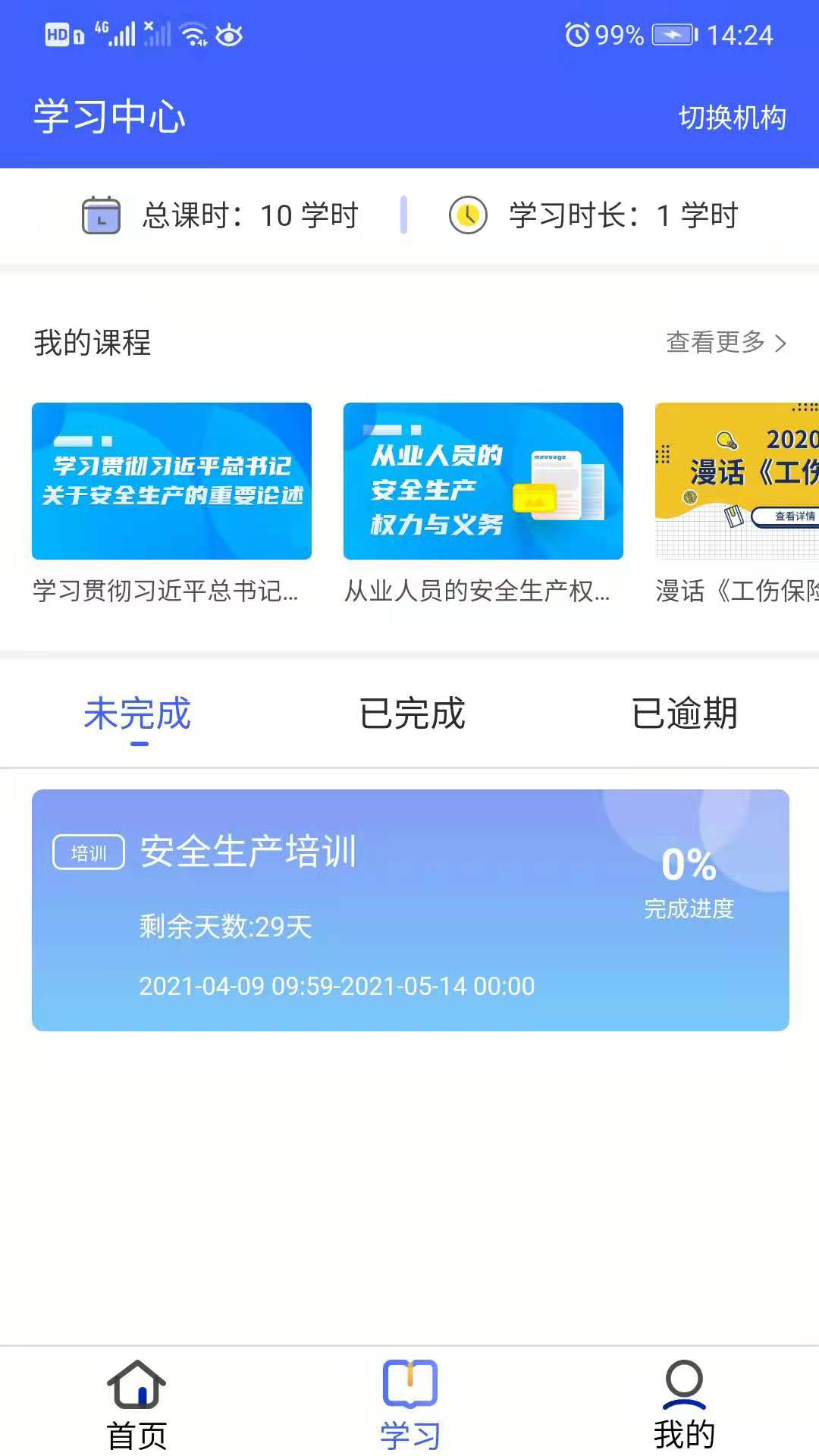819x1456 pixels.
Task: Click the calendar icon next to 总课时
Action: 101,215
